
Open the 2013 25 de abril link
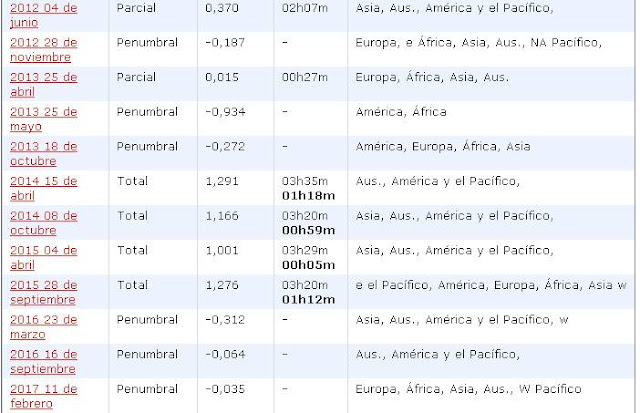43,77
